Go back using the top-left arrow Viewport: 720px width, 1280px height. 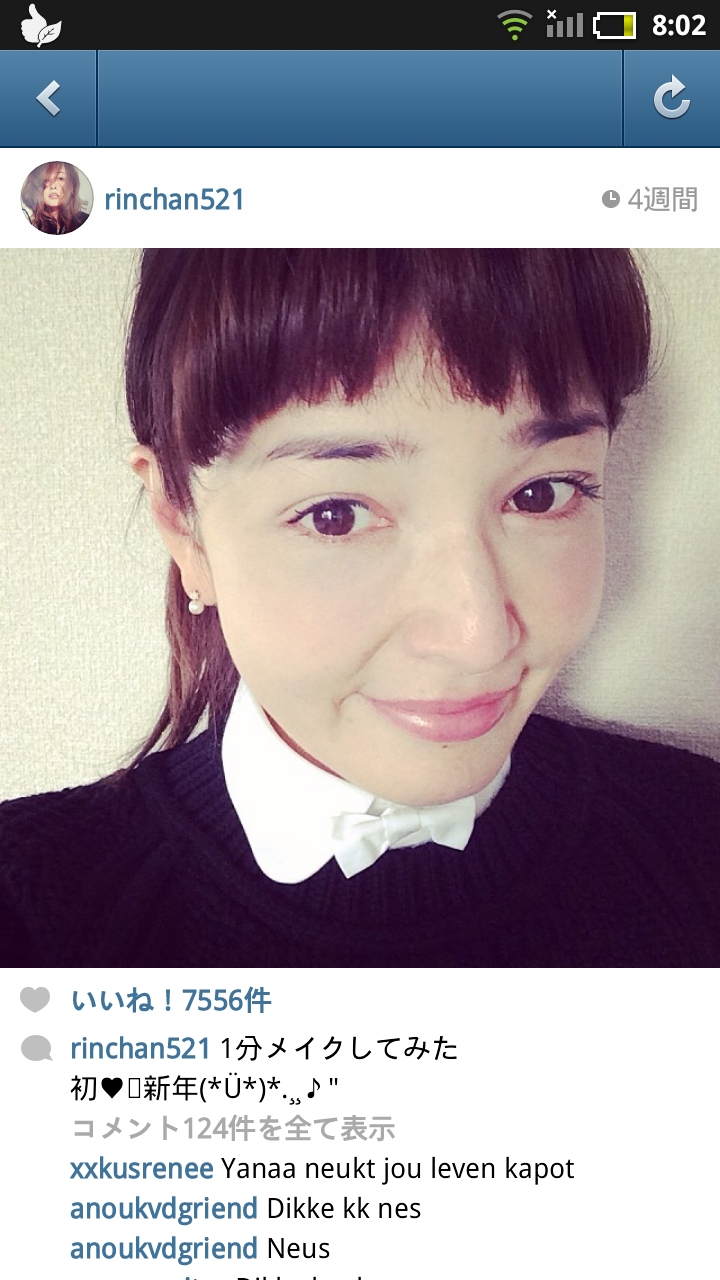(x=47, y=98)
